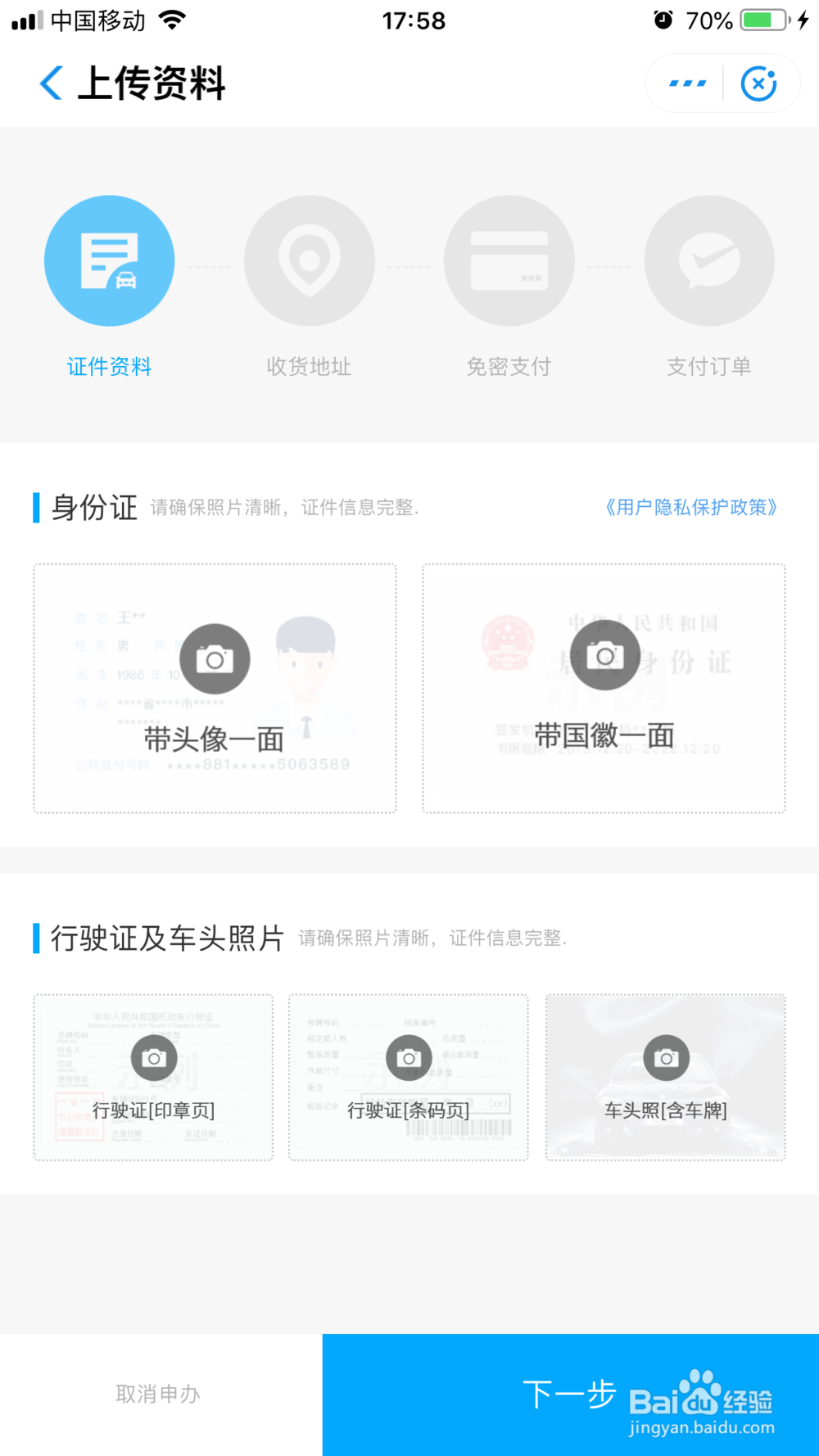819x1456 pixels.
Task: Open camera to upload 带头像一面 ID photo
Action: click(215, 657)
